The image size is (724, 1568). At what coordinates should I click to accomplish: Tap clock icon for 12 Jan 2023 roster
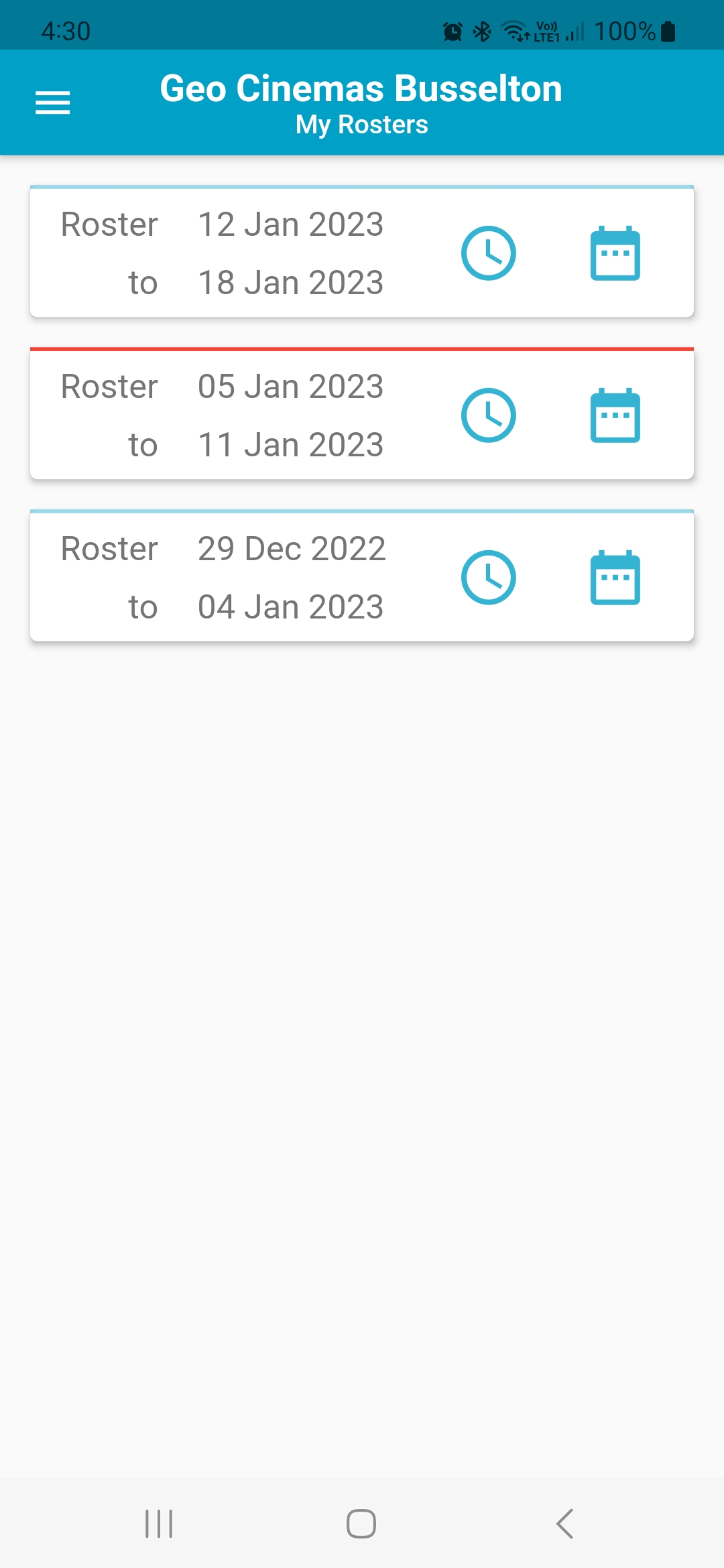[488, 253]
